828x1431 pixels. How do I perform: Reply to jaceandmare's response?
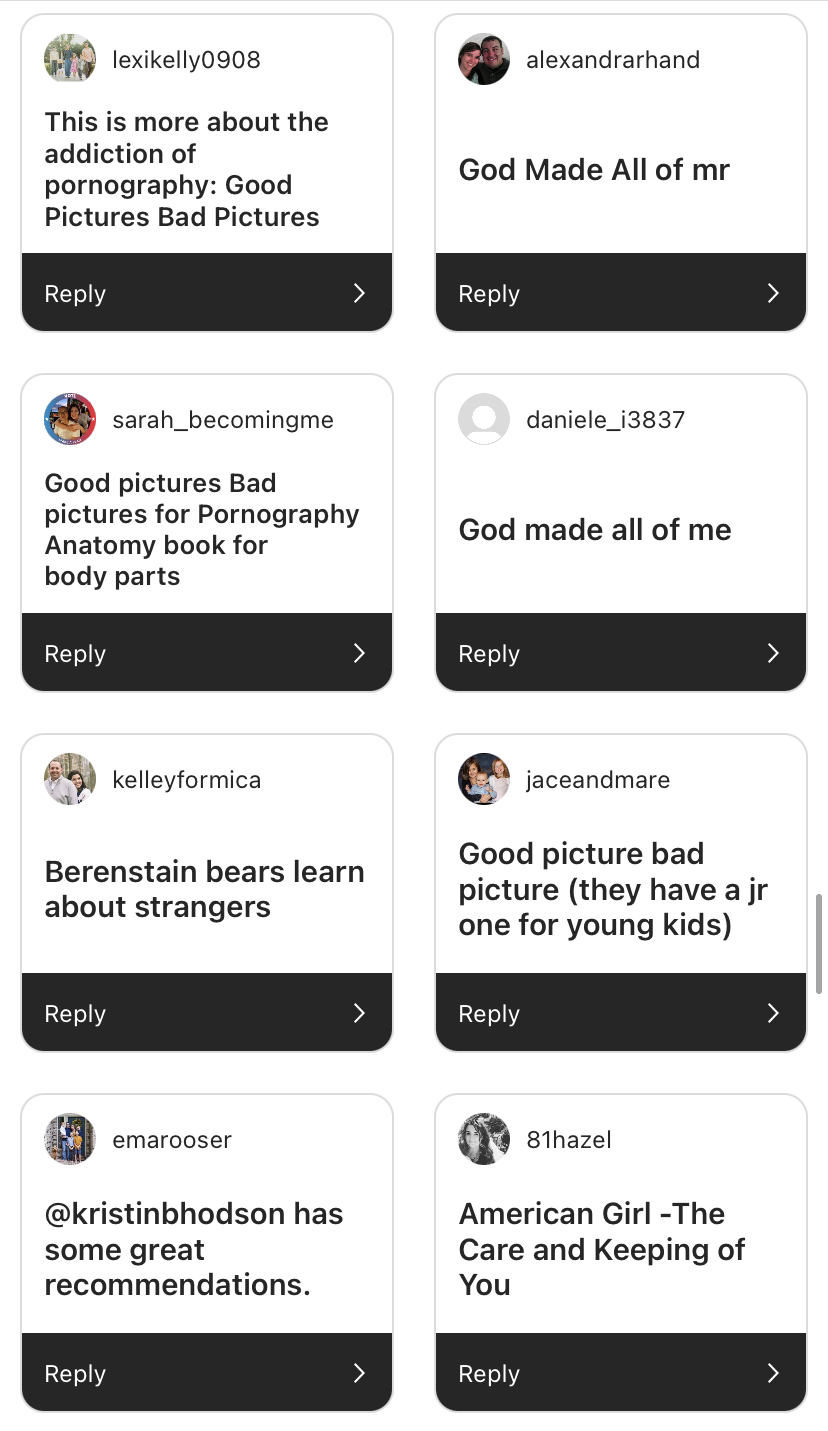pyautogui.click(x=620, y=1013)
